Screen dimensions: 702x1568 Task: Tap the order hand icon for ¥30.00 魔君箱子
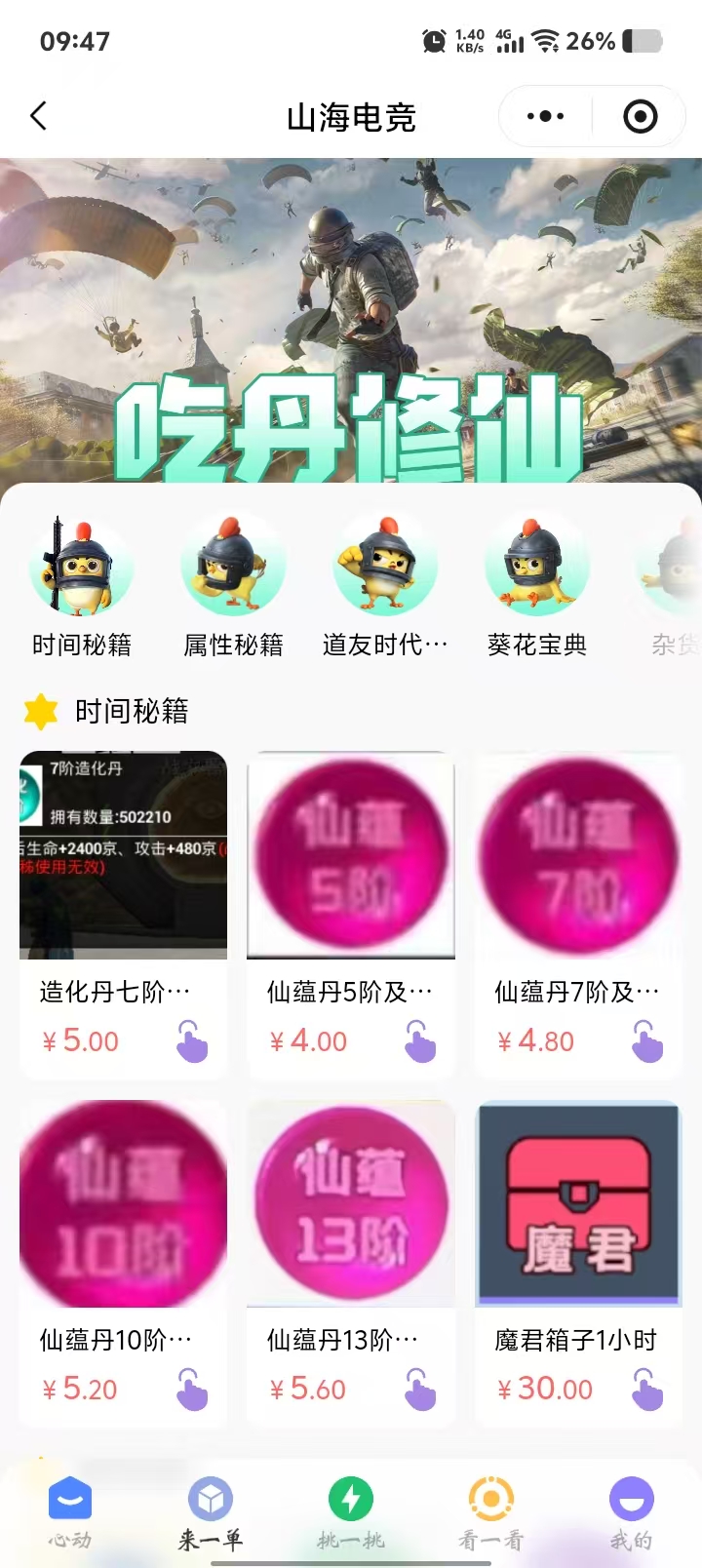(x=646, y=1389)
